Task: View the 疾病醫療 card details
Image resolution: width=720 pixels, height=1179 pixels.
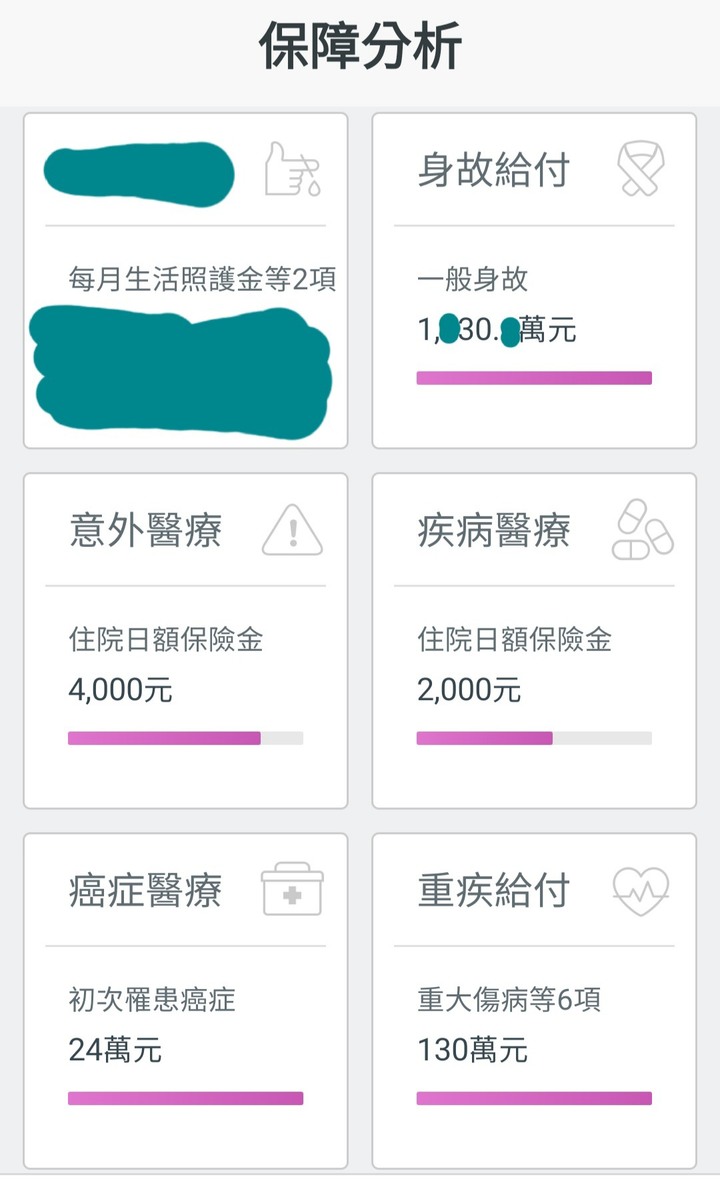Action: (534, 641)
